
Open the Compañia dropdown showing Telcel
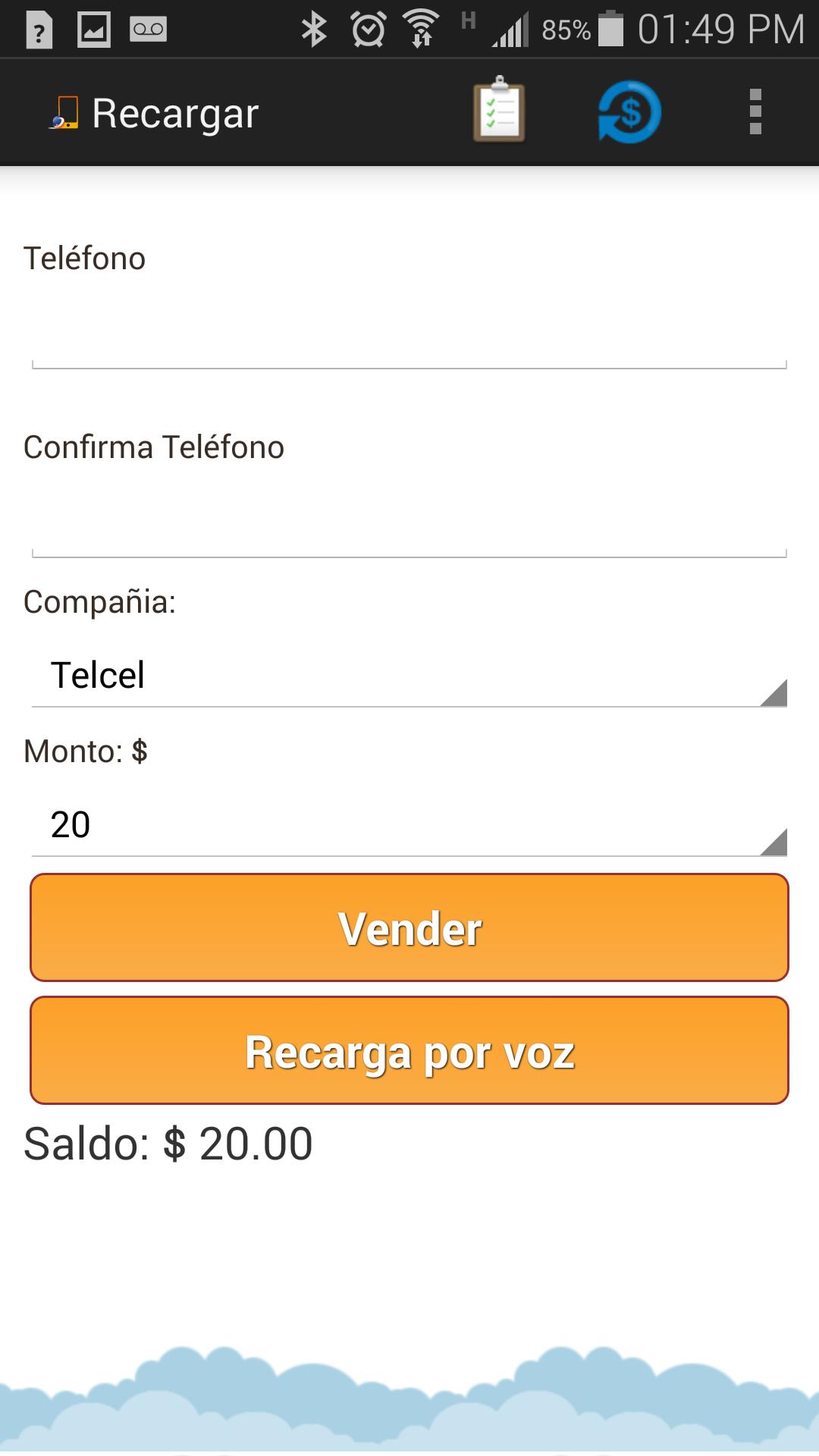point(409,675)
